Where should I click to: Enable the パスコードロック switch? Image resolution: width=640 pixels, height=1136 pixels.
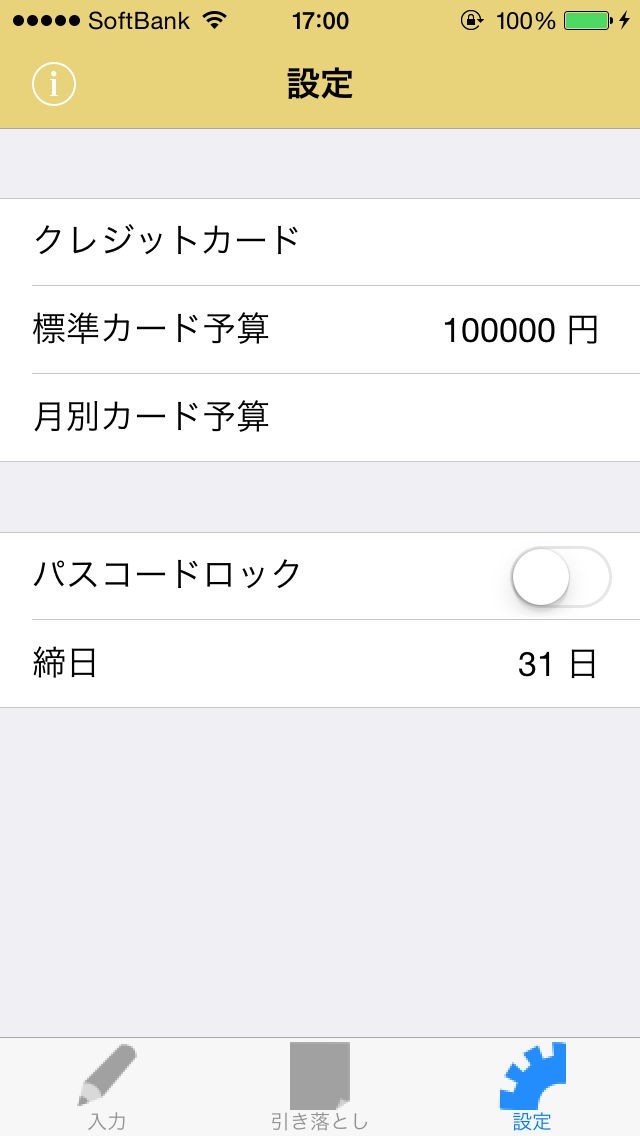click(560, 576)
